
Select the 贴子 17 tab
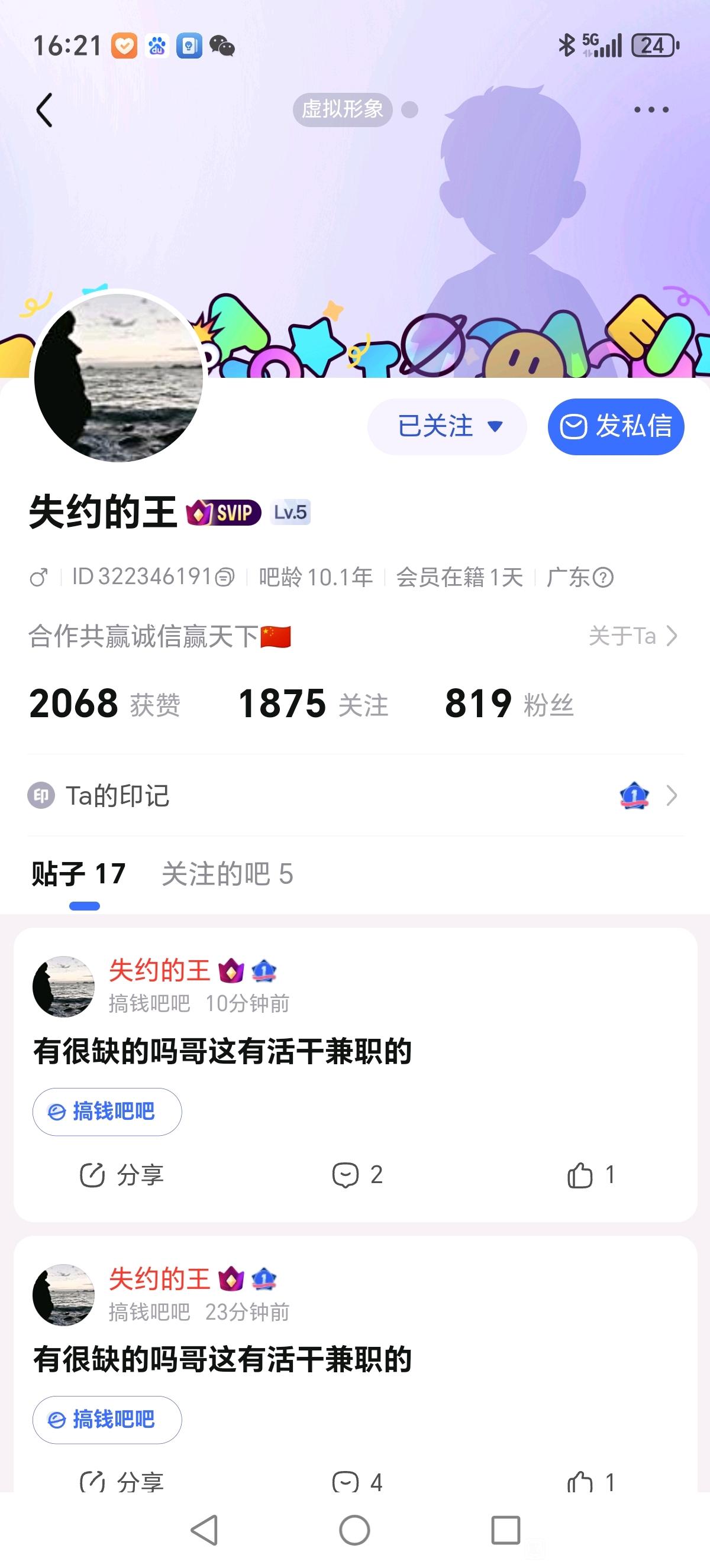[x=79, y=874]
